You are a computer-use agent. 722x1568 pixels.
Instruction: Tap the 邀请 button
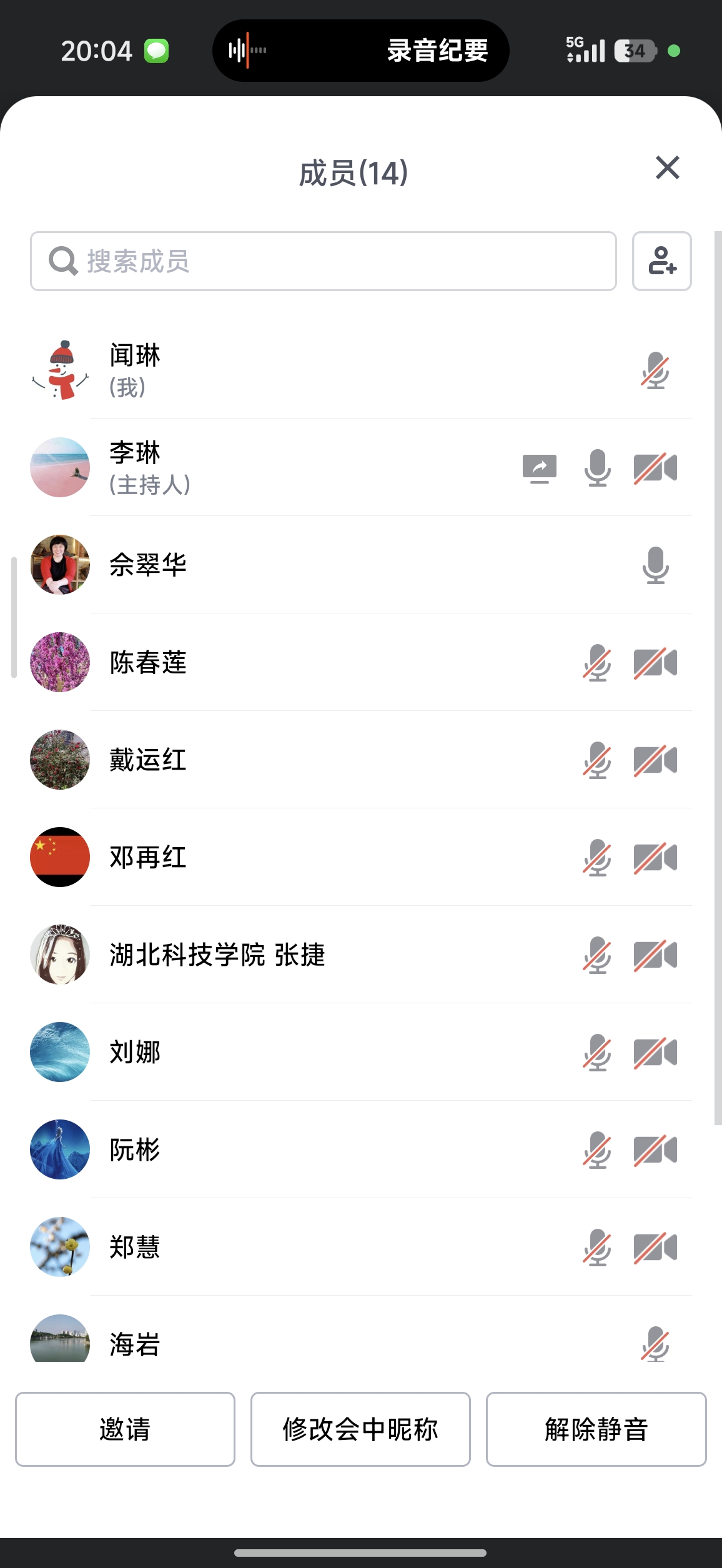(125, 1429)
